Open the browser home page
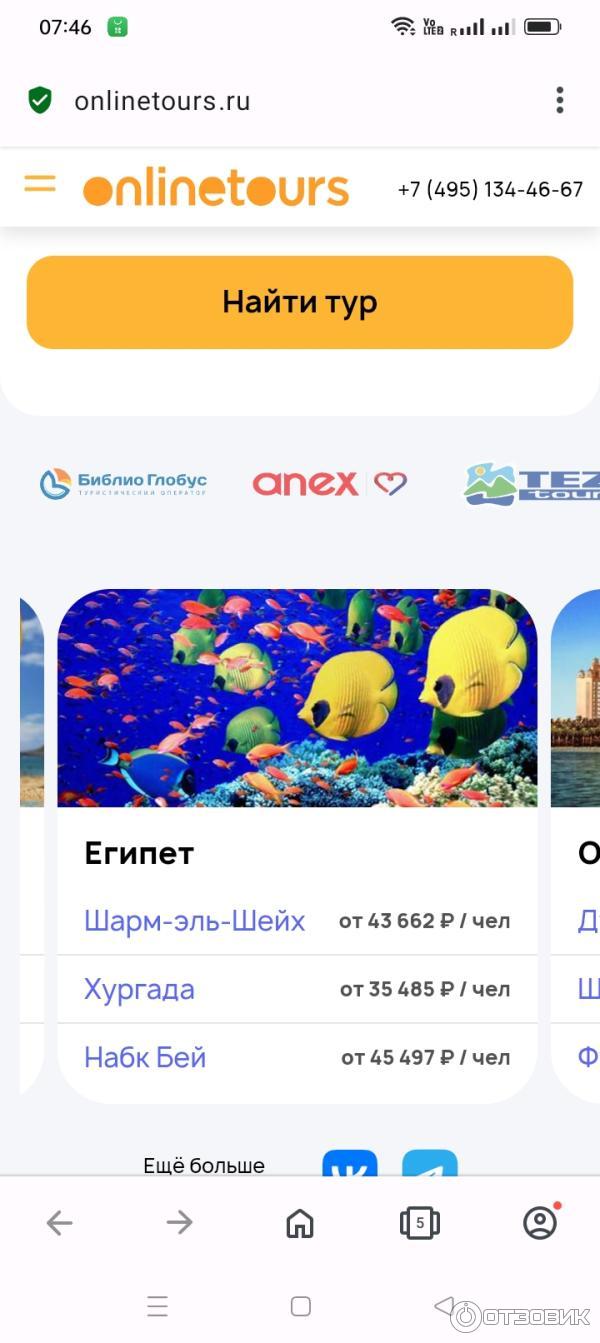 coord(300,1222)
